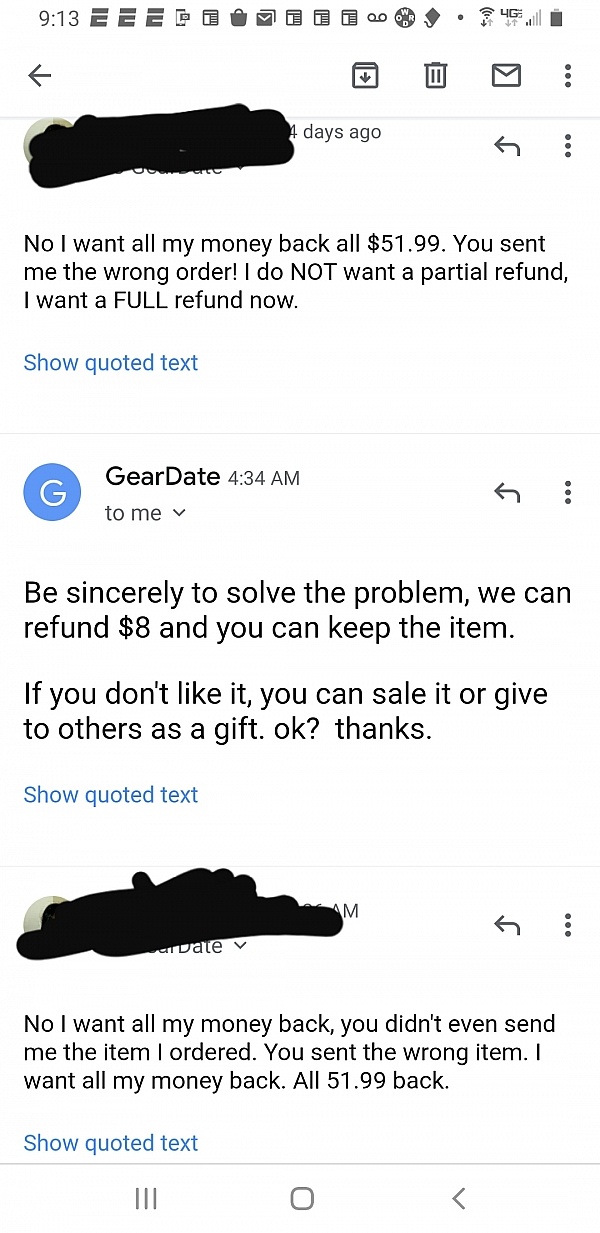
Task: Open GearDate's sender avatar
Action: pos(53,494)
